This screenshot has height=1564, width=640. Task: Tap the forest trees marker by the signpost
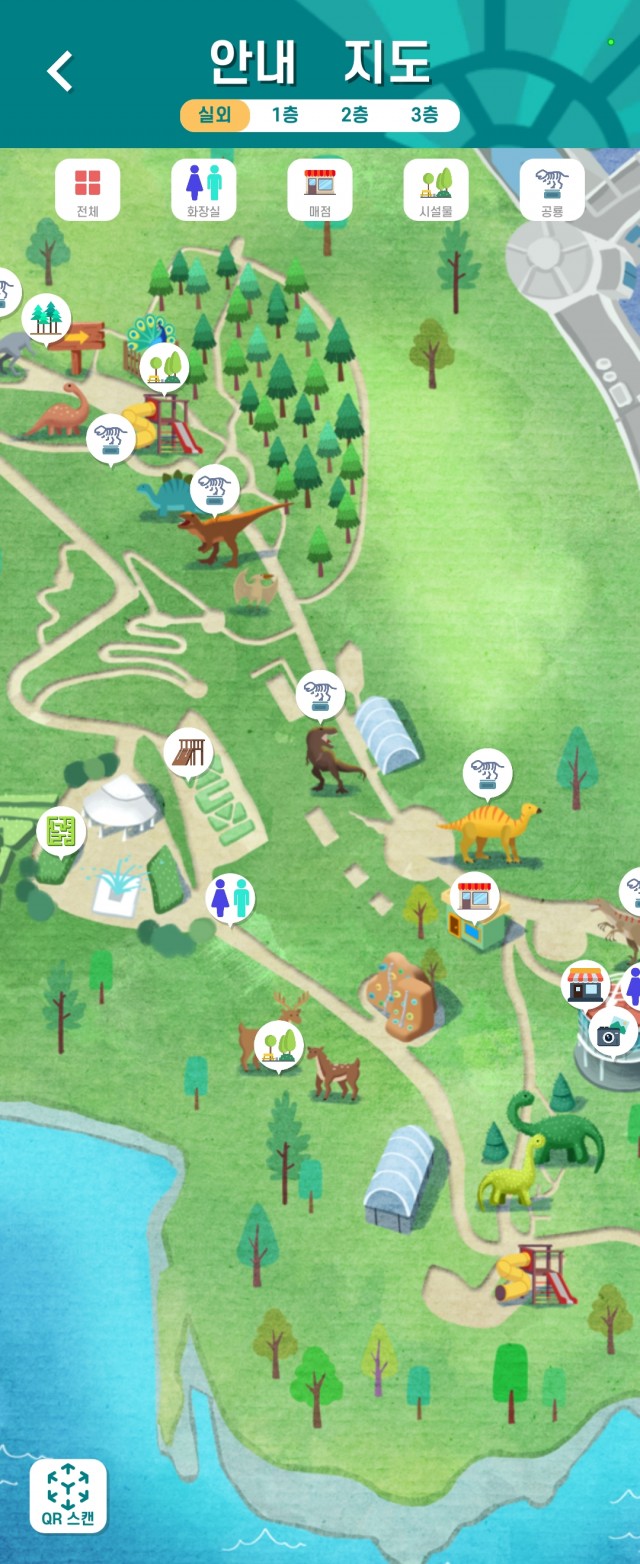coord(46,317)
